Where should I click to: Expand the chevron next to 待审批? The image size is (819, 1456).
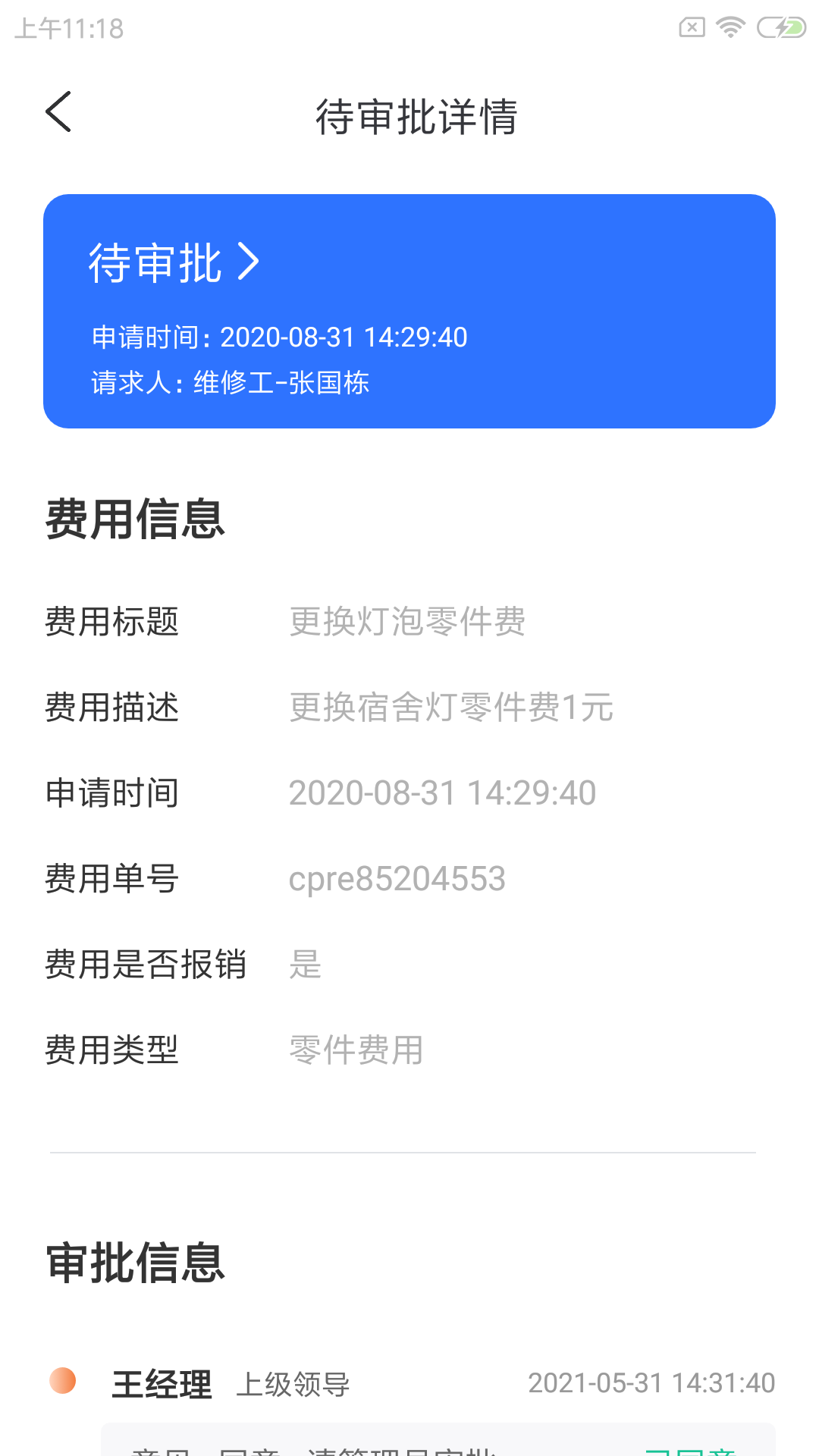coord(250,262)
